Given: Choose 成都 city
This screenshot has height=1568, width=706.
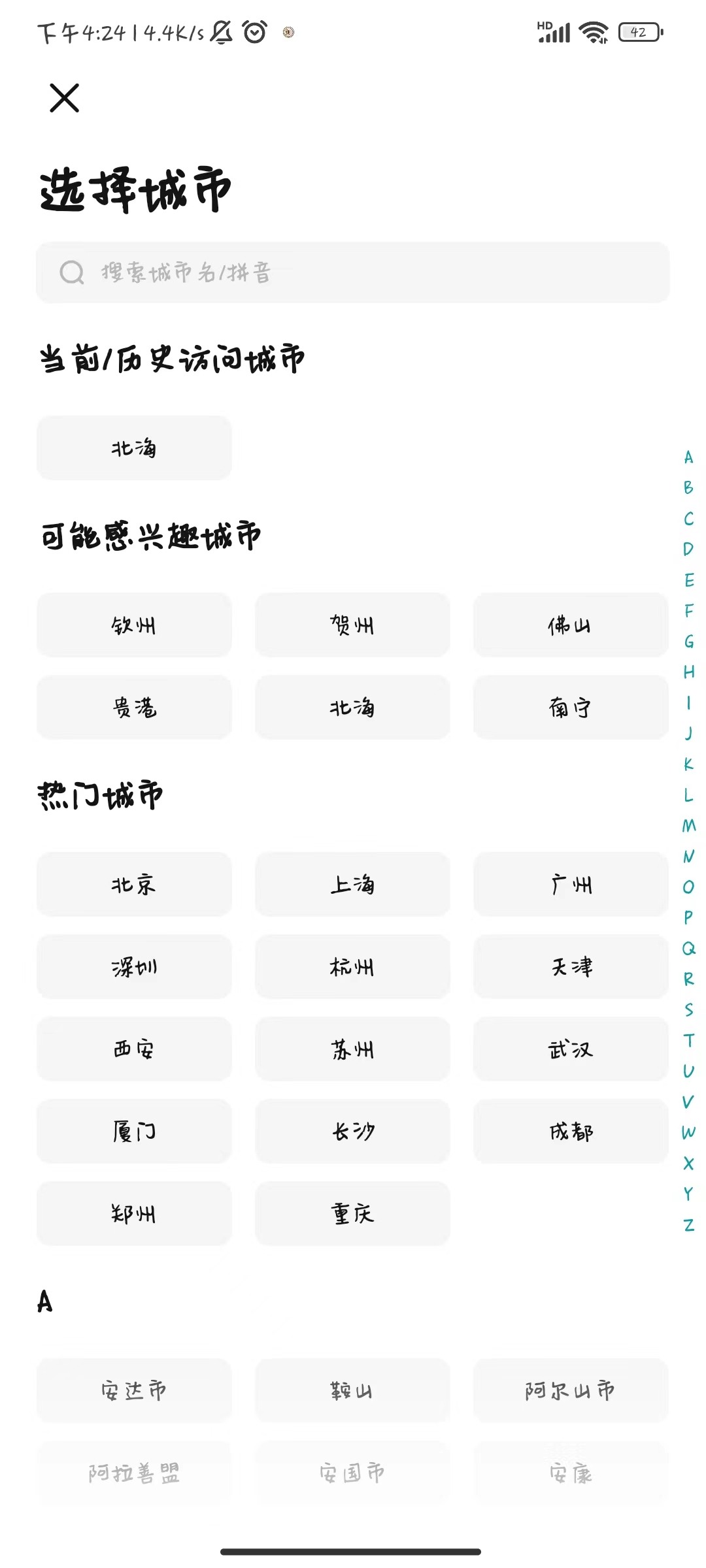Looking at the screenshot, I should [570, 1132].
